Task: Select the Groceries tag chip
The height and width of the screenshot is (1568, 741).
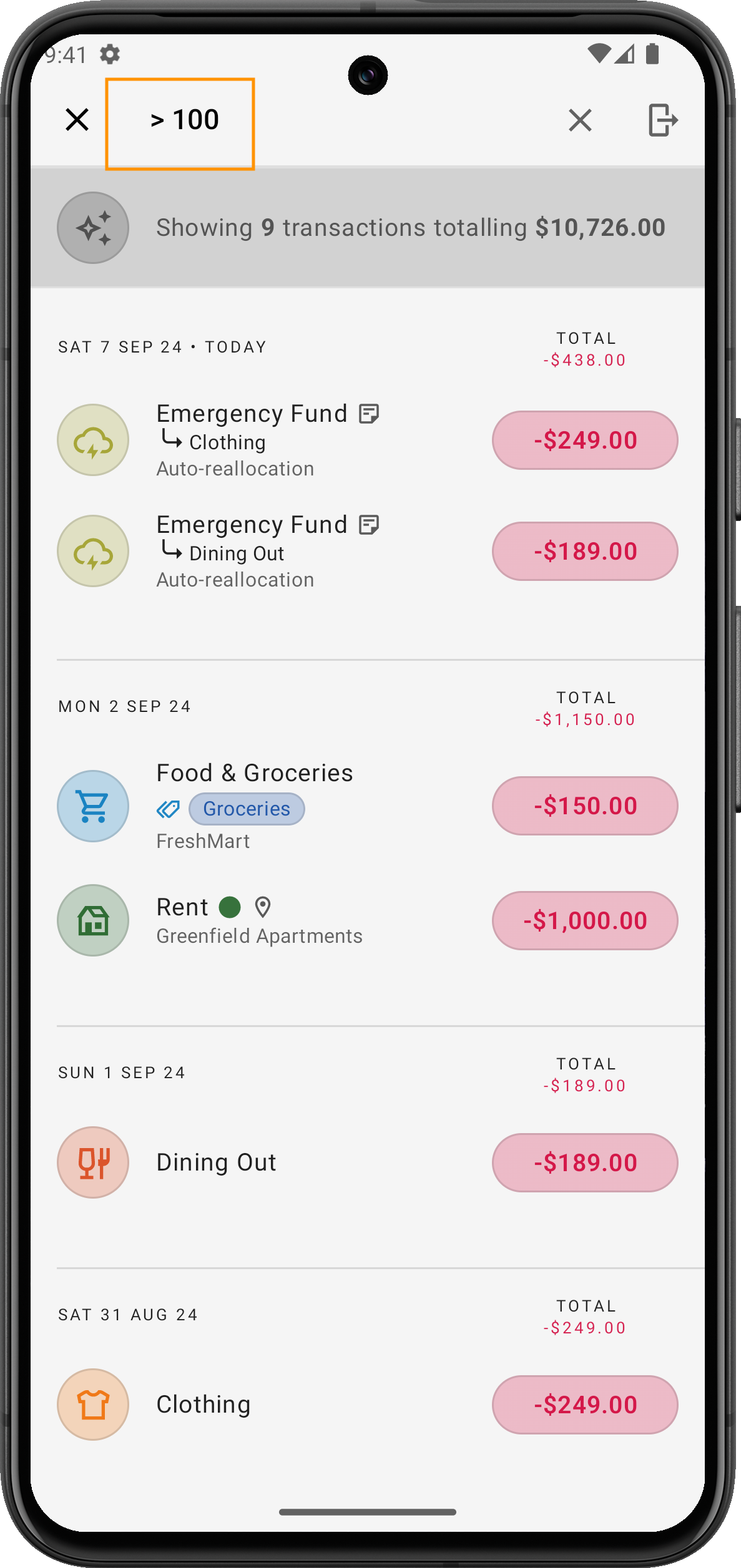Action: [247, 809]
